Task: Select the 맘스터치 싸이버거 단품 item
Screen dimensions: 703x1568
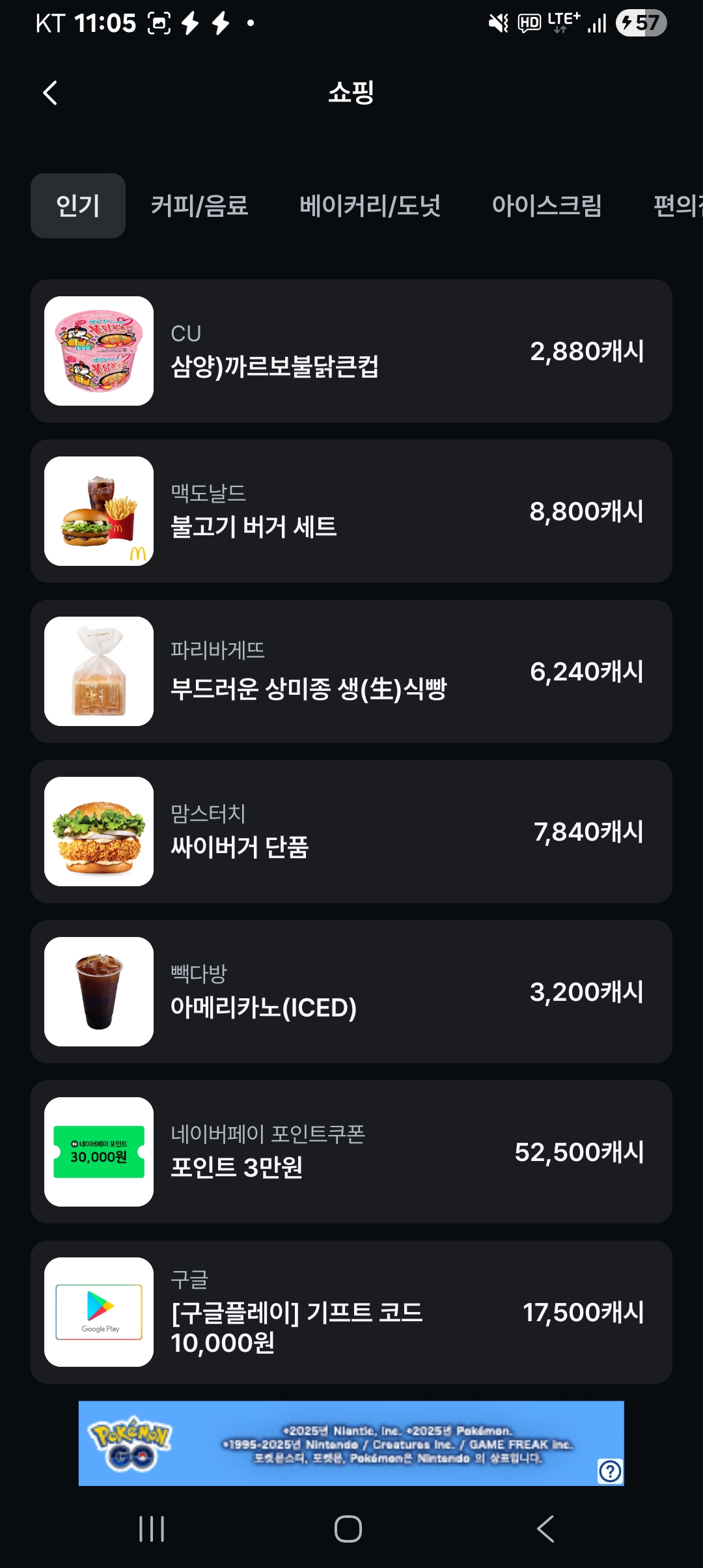Action: (351, 832)
